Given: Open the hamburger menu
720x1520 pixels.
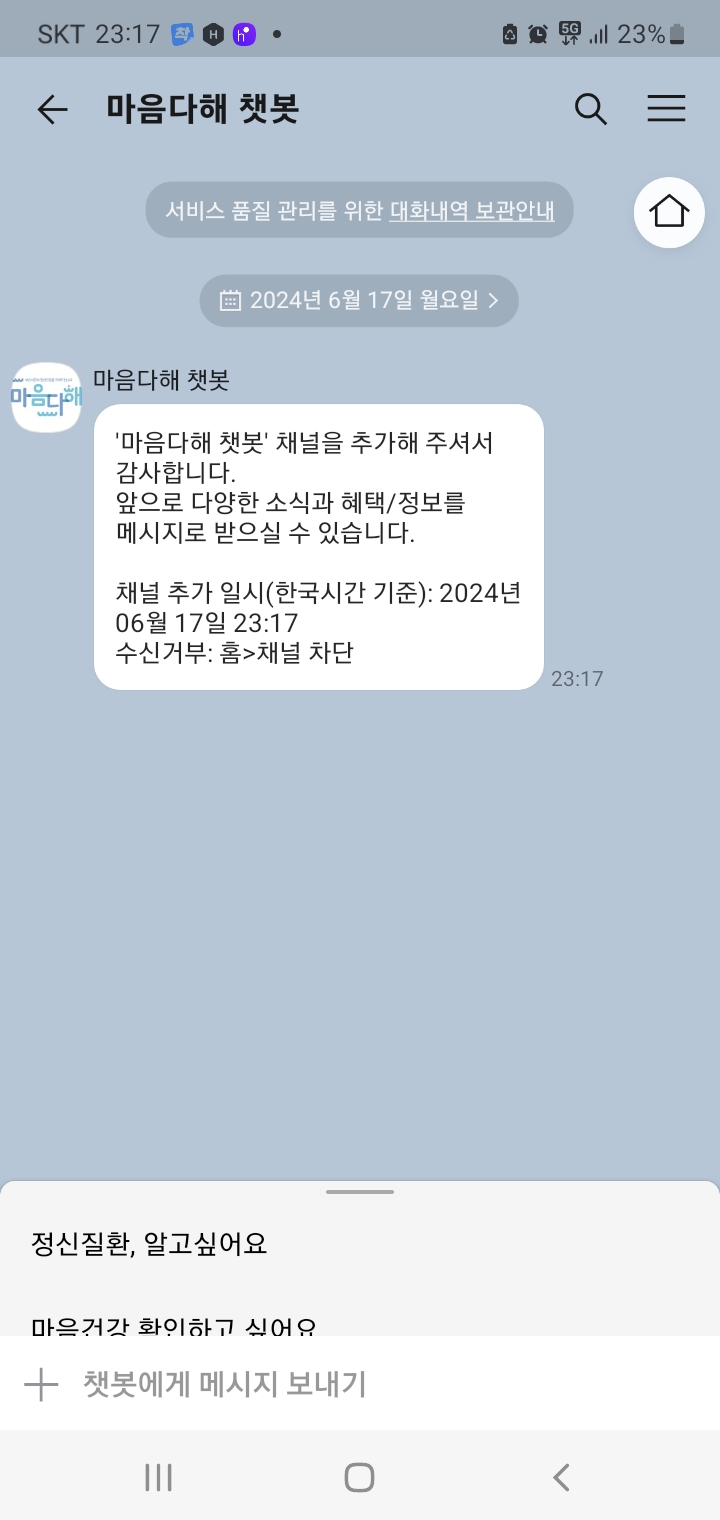Looking at the screenshot, I should pos(666,109).
